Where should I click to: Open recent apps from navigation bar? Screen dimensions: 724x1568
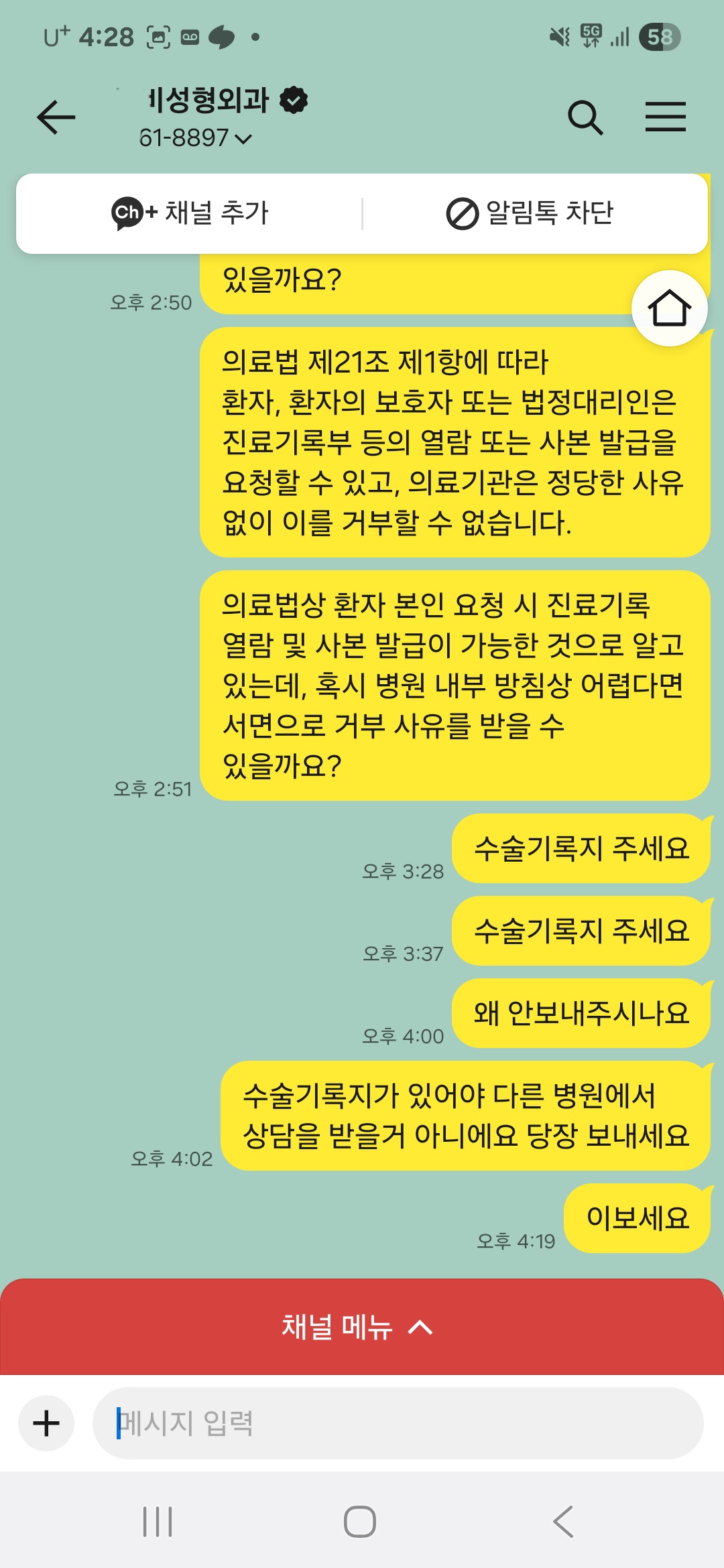coord(158,1521)
